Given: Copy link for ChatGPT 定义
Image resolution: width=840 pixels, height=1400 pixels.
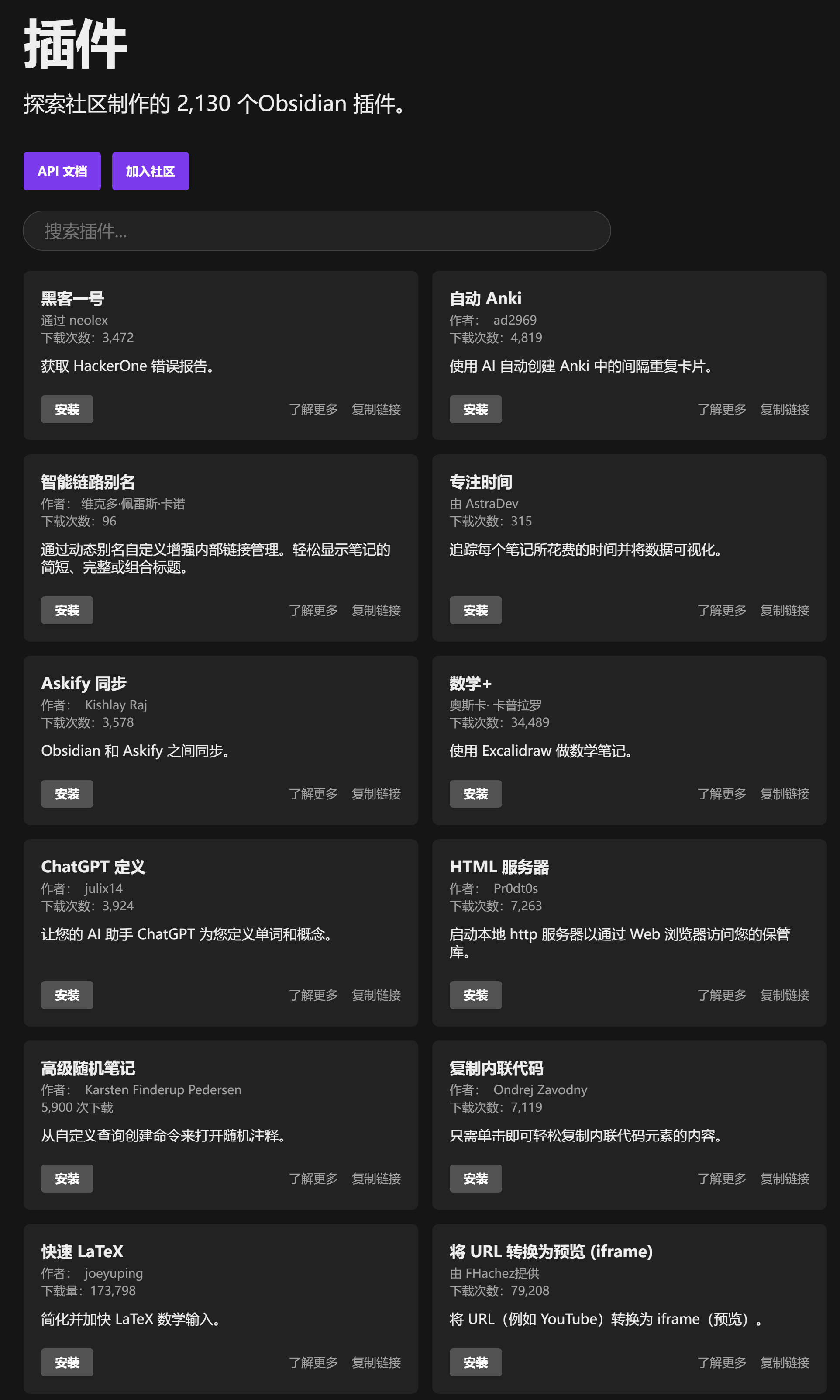Looking at the screenshot, I should click(376, 995).
